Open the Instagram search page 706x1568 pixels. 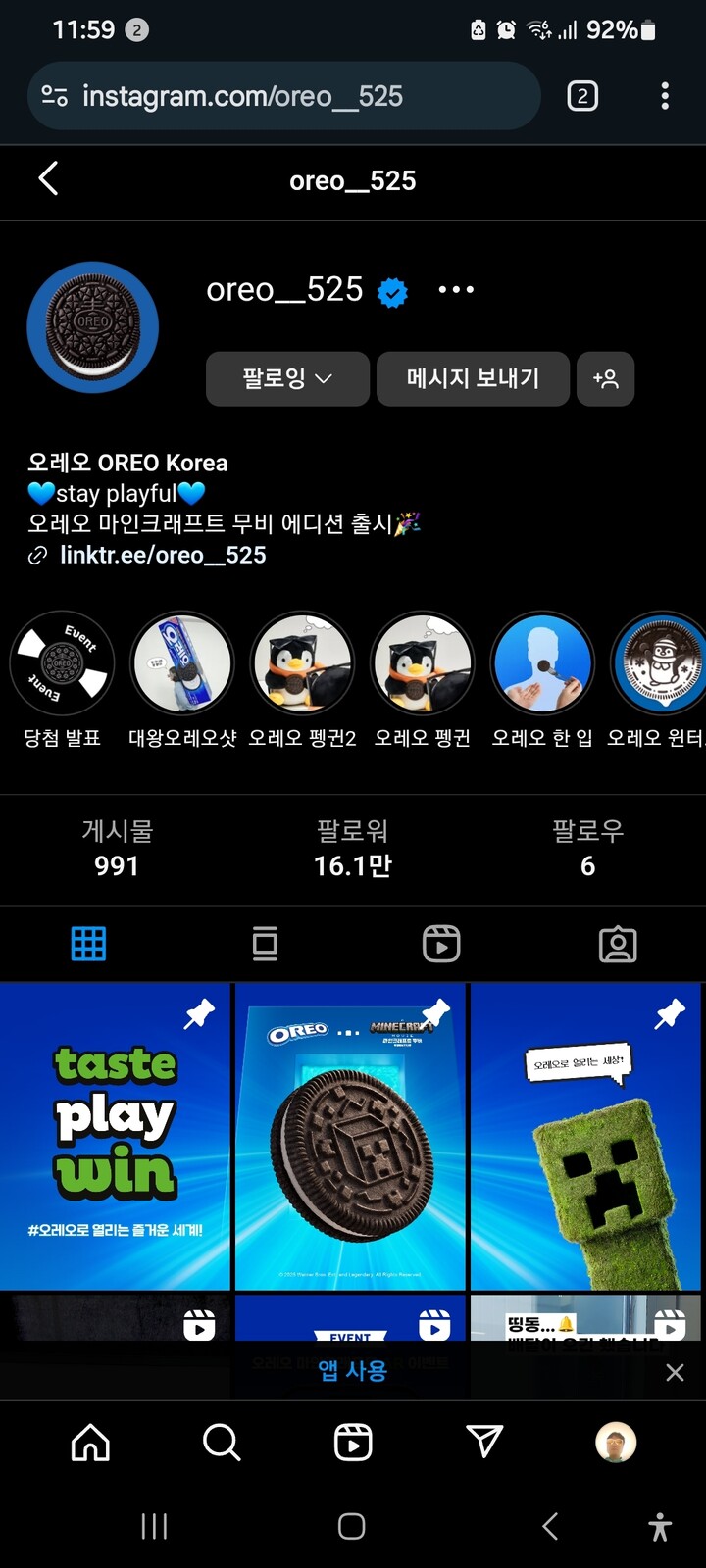tap(221, 1442)
